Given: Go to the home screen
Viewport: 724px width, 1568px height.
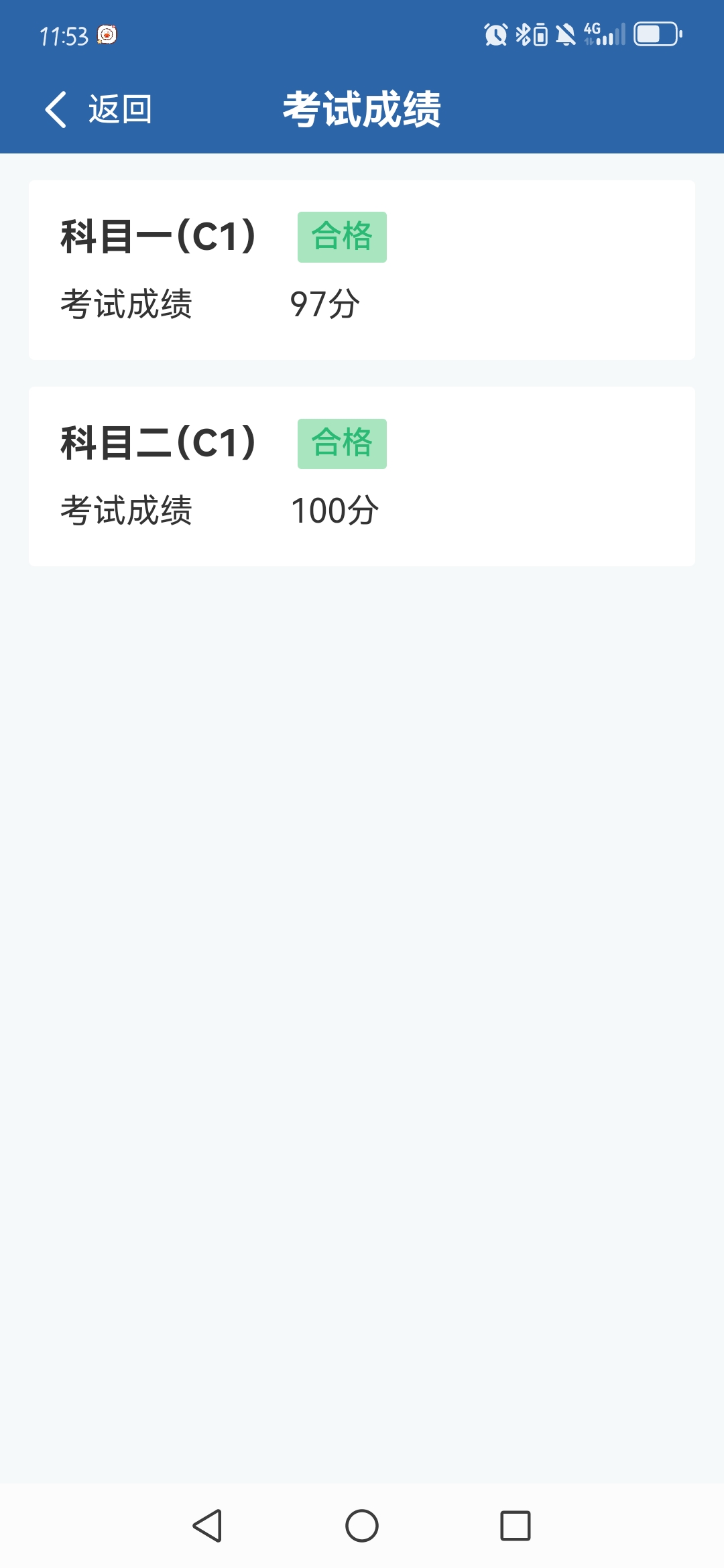Looking at the screenshot, I should click(362, 1526).
